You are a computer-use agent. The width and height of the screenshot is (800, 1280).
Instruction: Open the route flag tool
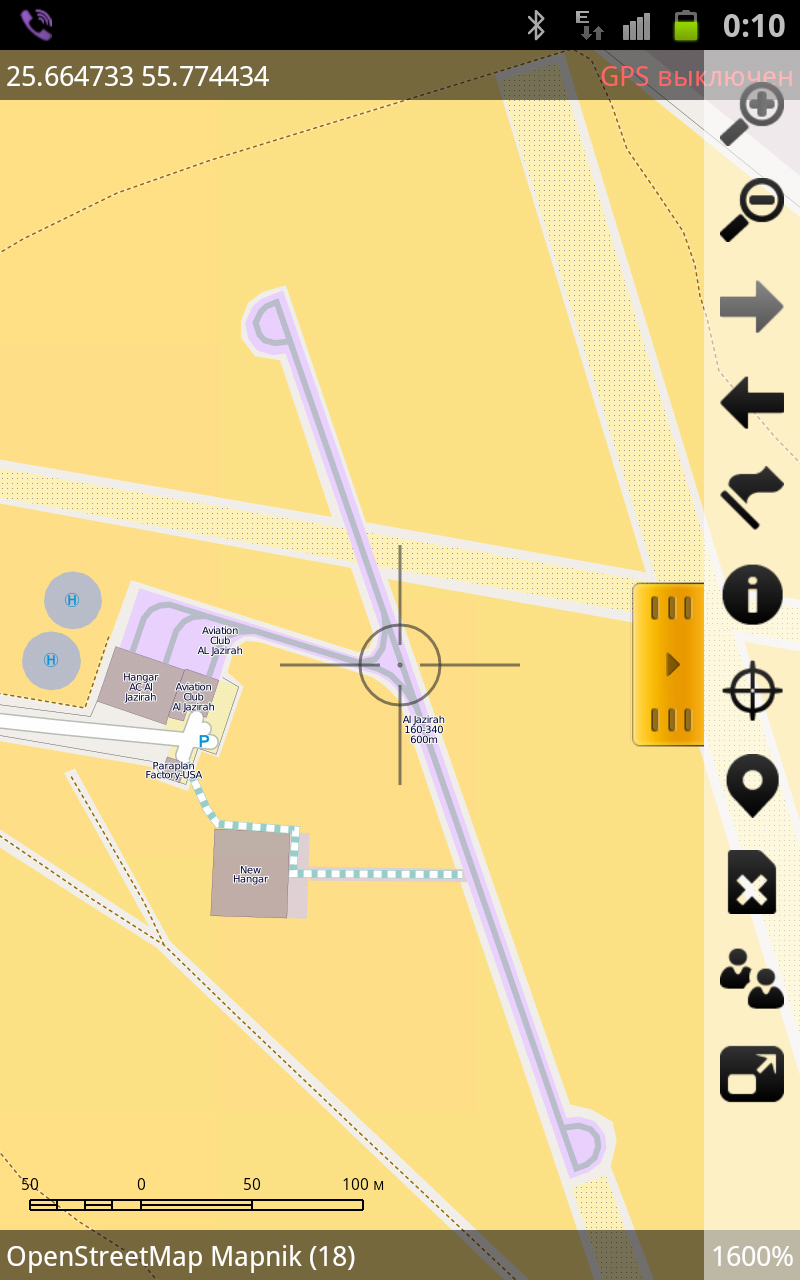(752, 497)
